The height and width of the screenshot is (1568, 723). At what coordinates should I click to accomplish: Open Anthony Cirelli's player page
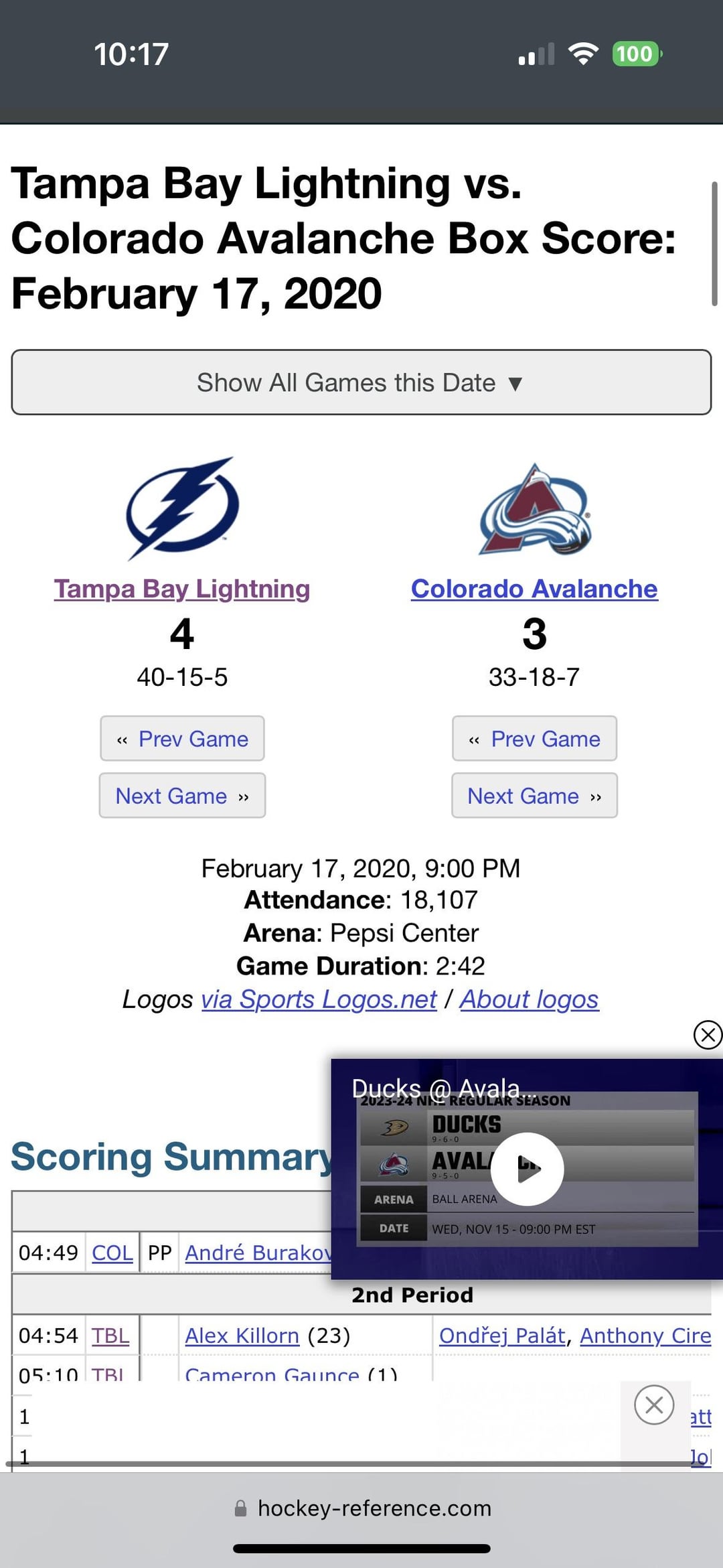pyautogui.click(x=645, y=1336)
